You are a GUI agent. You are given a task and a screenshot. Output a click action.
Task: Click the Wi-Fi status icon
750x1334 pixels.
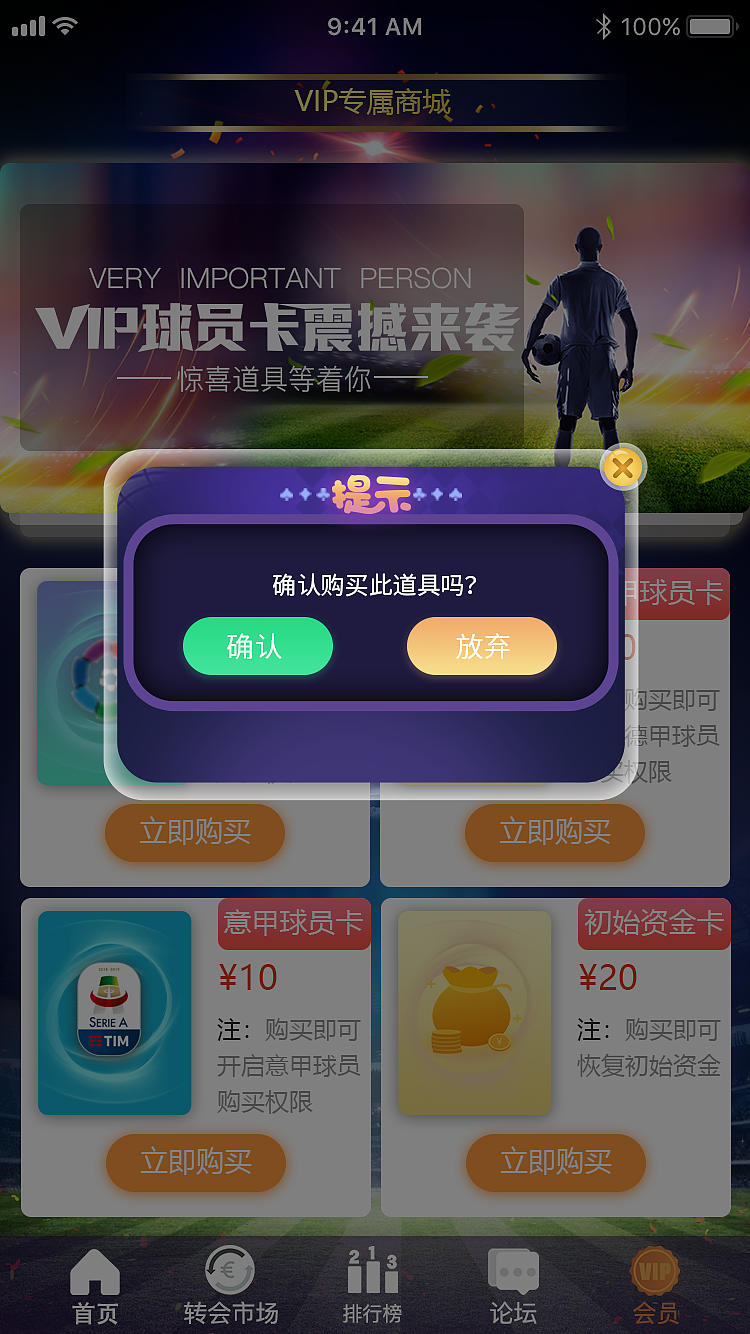coord(62,25)
